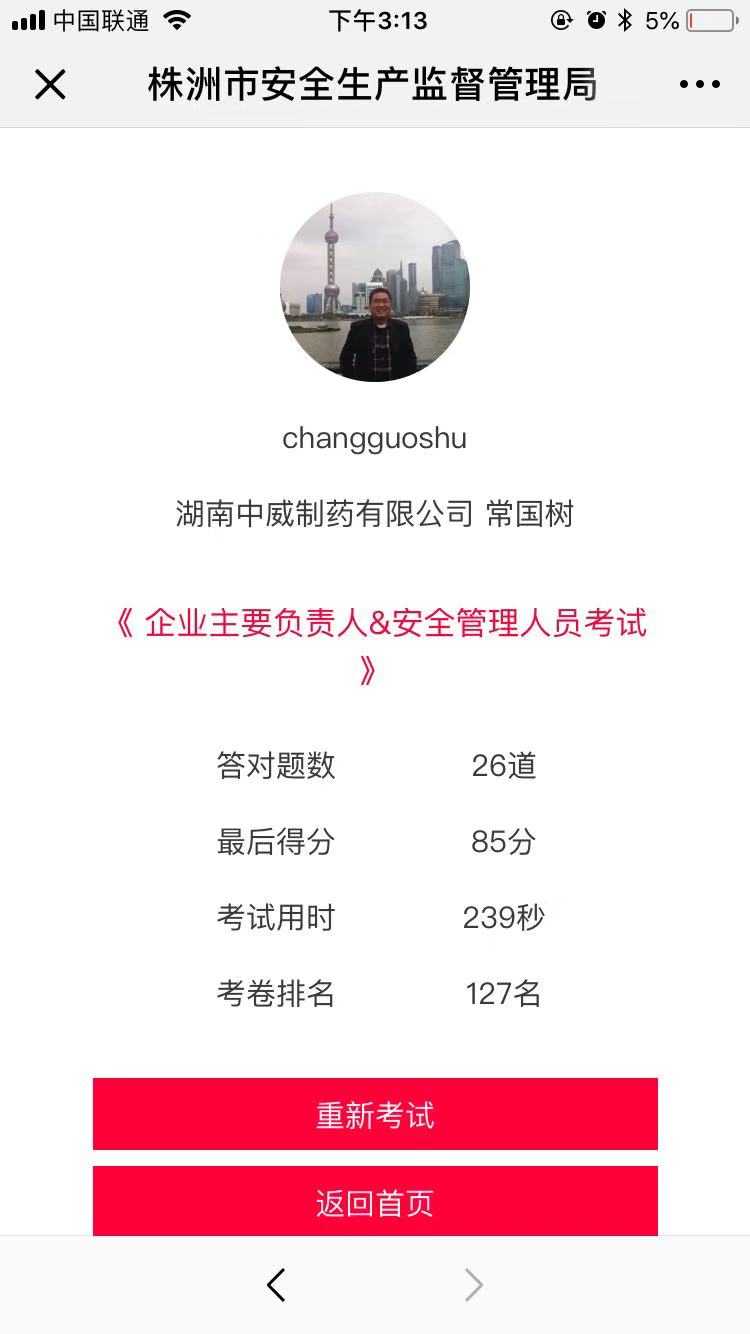Tap 重新考试 to retake the exam
Viewport: 750px width, 1334px height.
pyautogui.click(x=375, y=1114)
